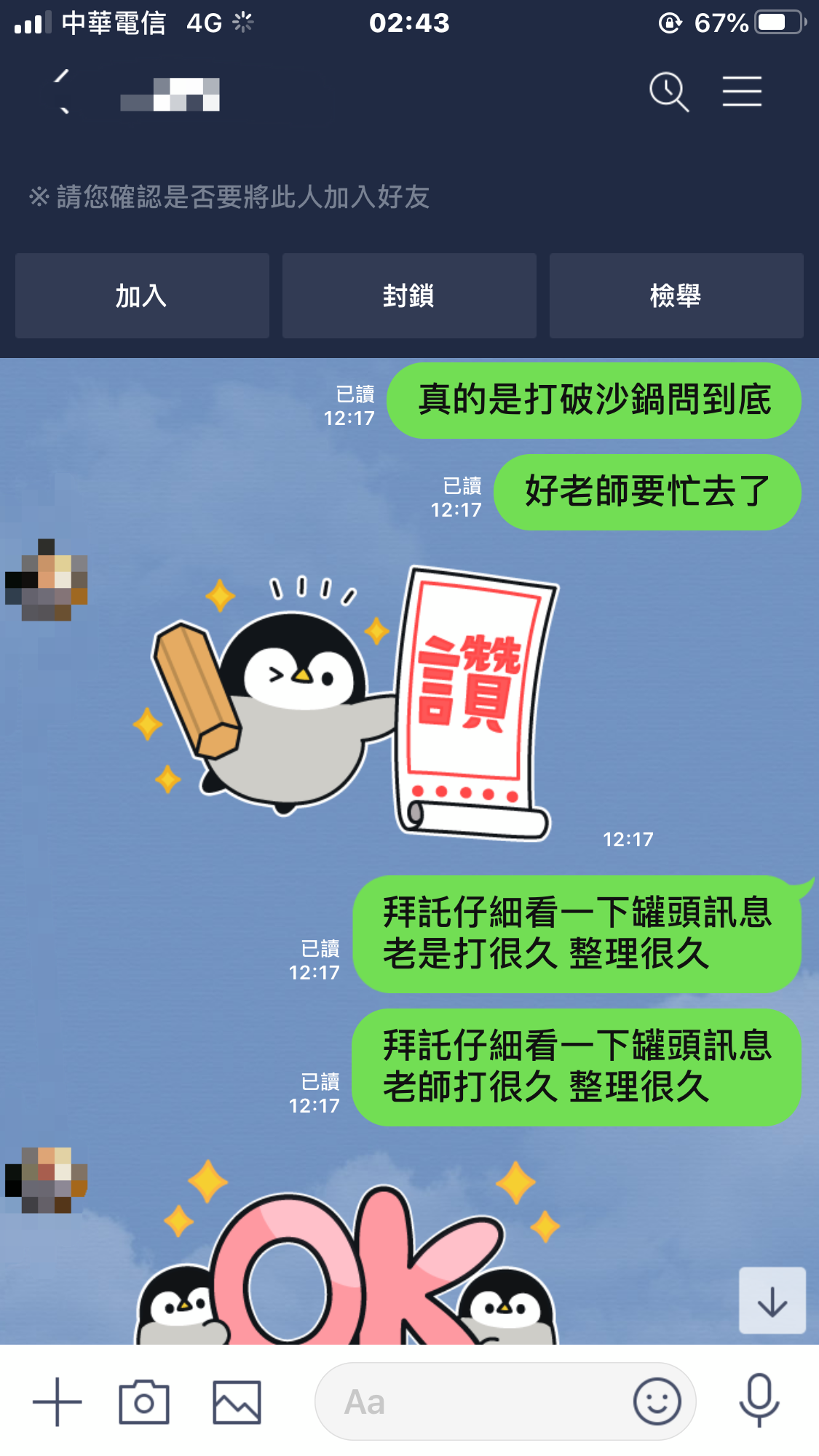819x1456 pixels.
Task: Focus the Aa message input field
Action: 473,1401
